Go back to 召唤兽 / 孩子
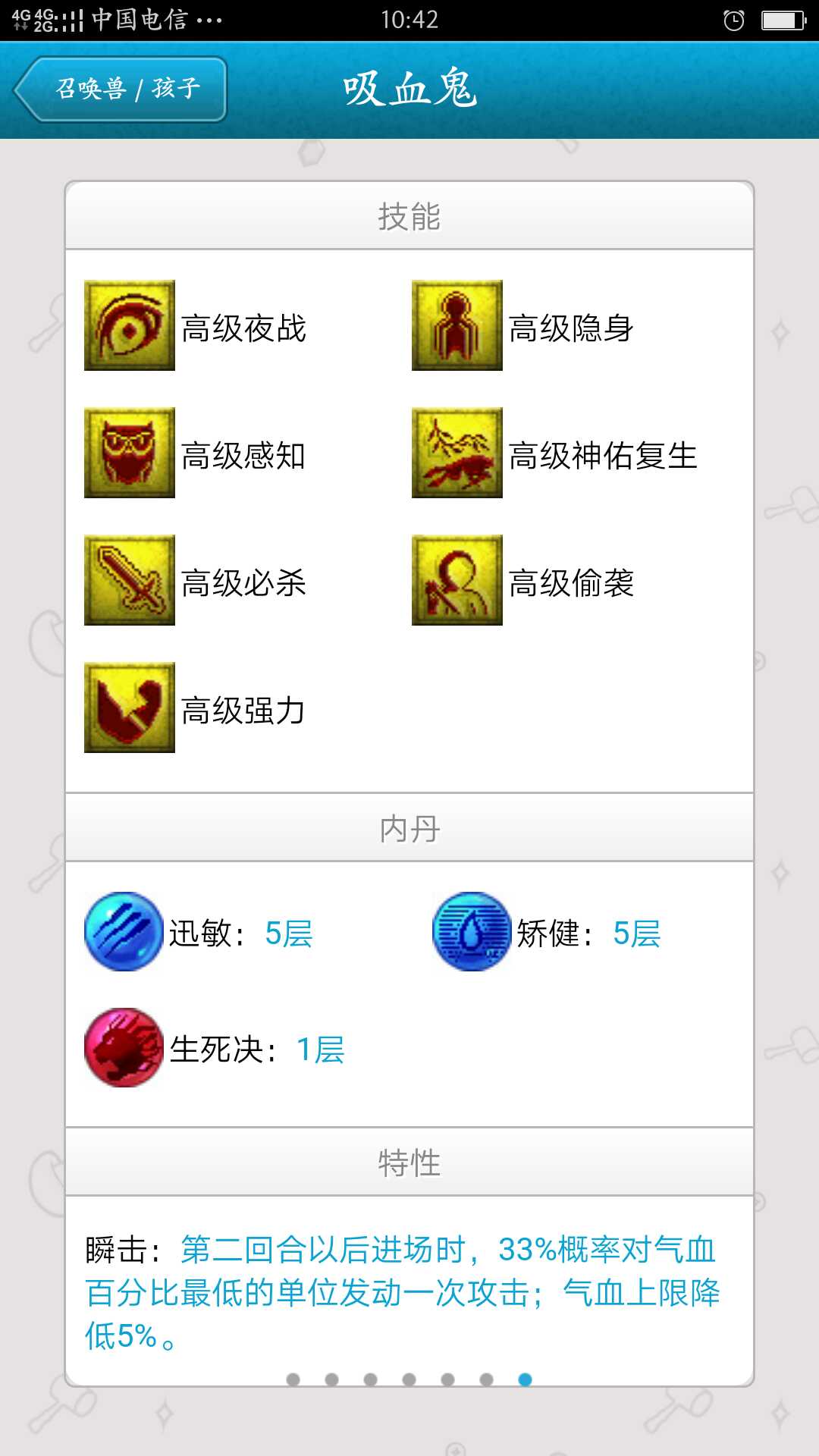The image size is (819, 1456). click(121, 89)
